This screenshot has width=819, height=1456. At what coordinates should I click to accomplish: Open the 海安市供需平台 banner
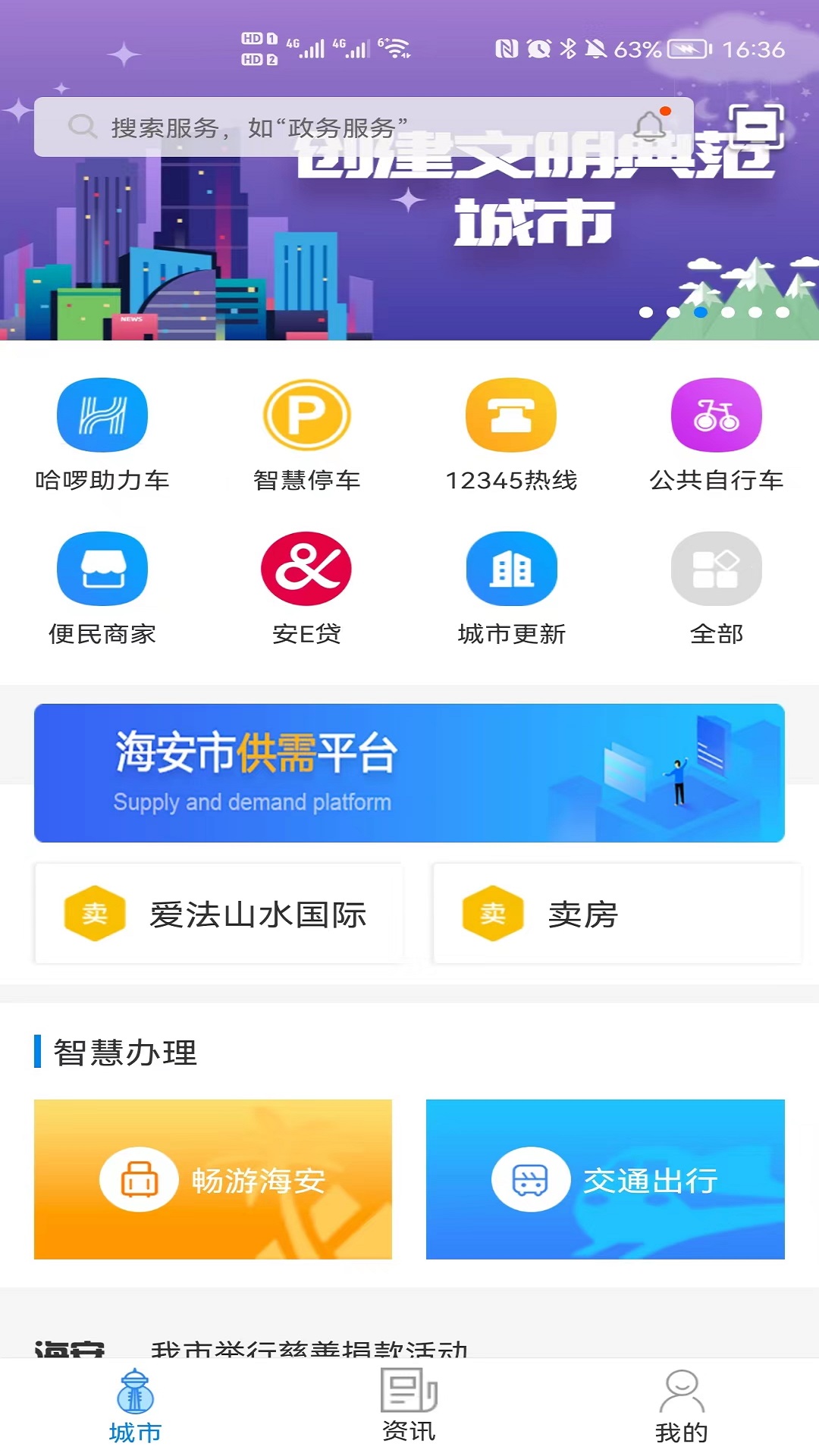tap(409, 773)
